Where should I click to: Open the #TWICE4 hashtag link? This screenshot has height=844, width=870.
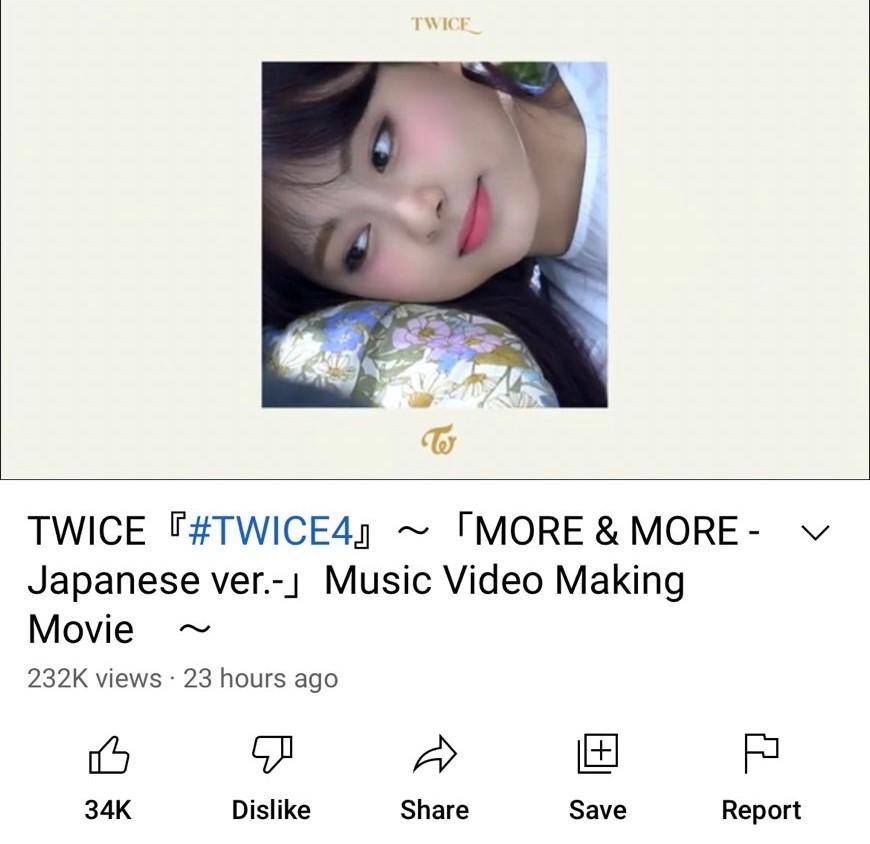tap(268, 531)
